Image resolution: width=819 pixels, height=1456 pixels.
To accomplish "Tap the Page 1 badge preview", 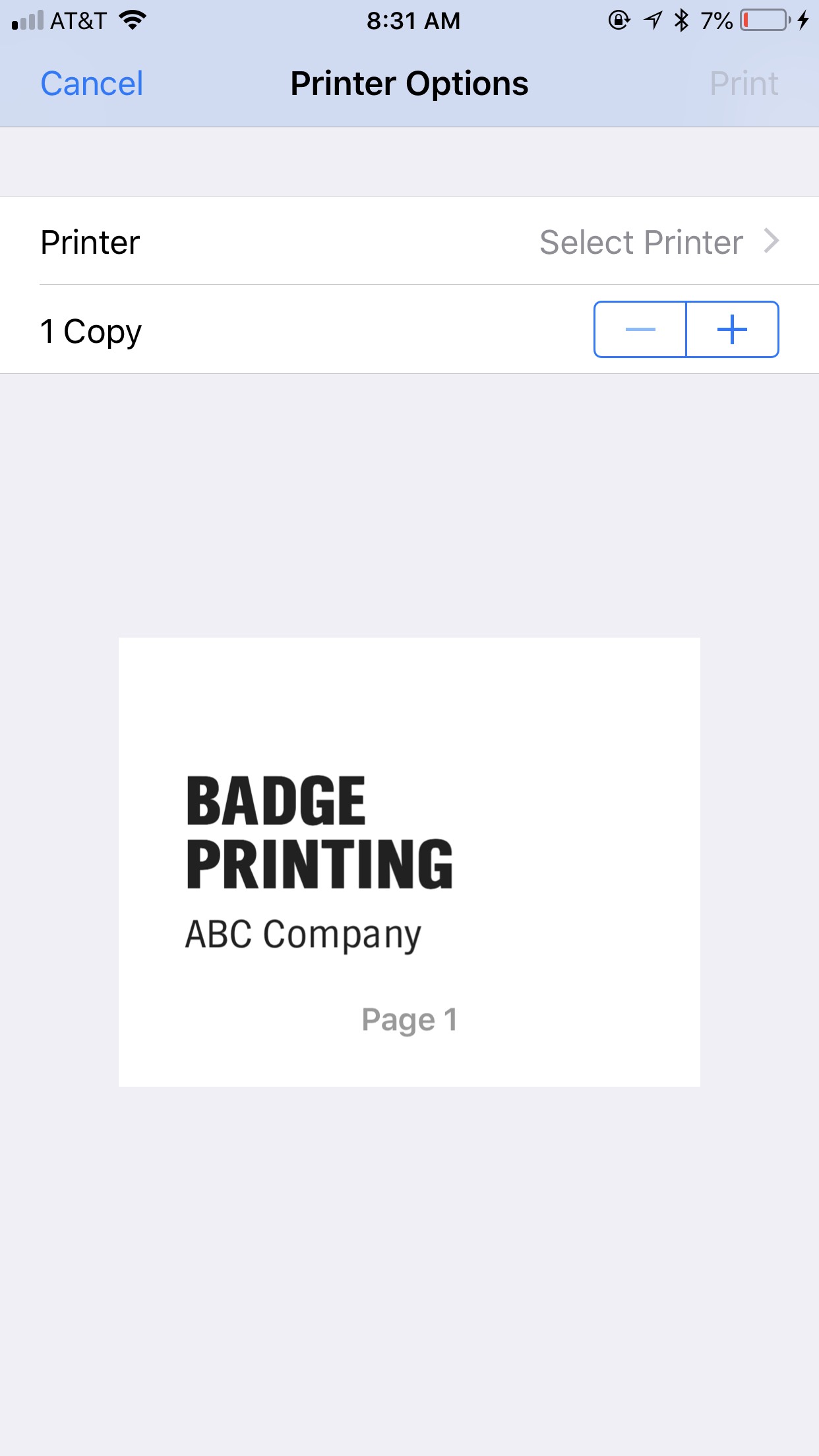I will 409,861.
